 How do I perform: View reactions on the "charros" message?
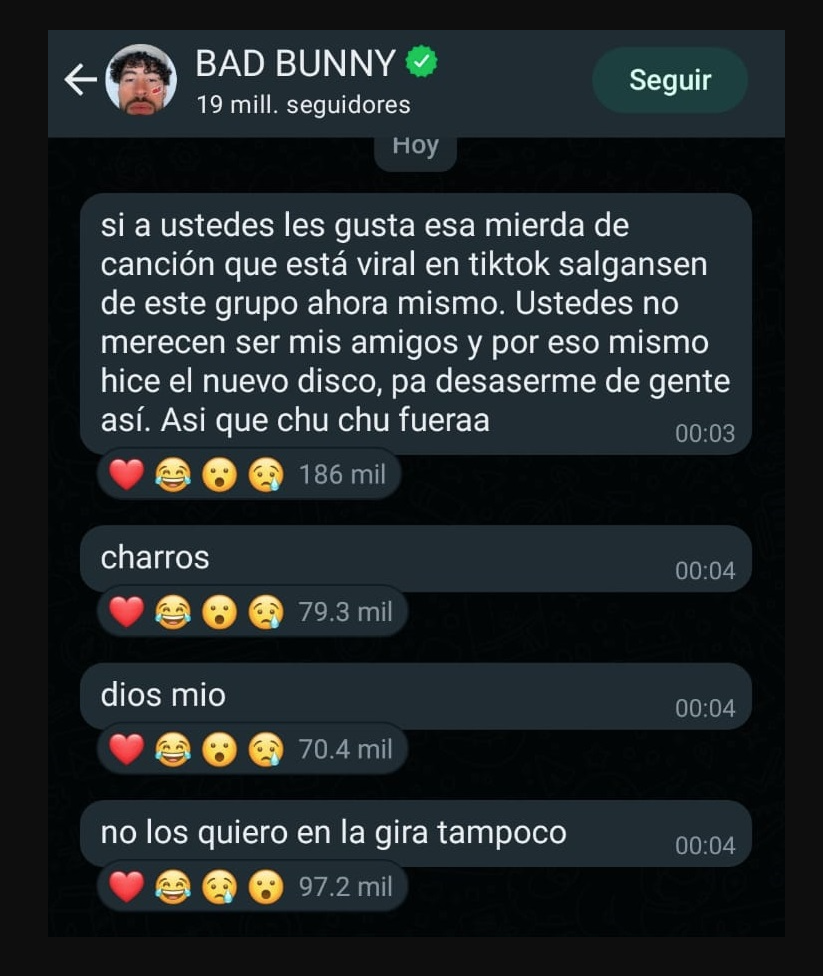251,612
